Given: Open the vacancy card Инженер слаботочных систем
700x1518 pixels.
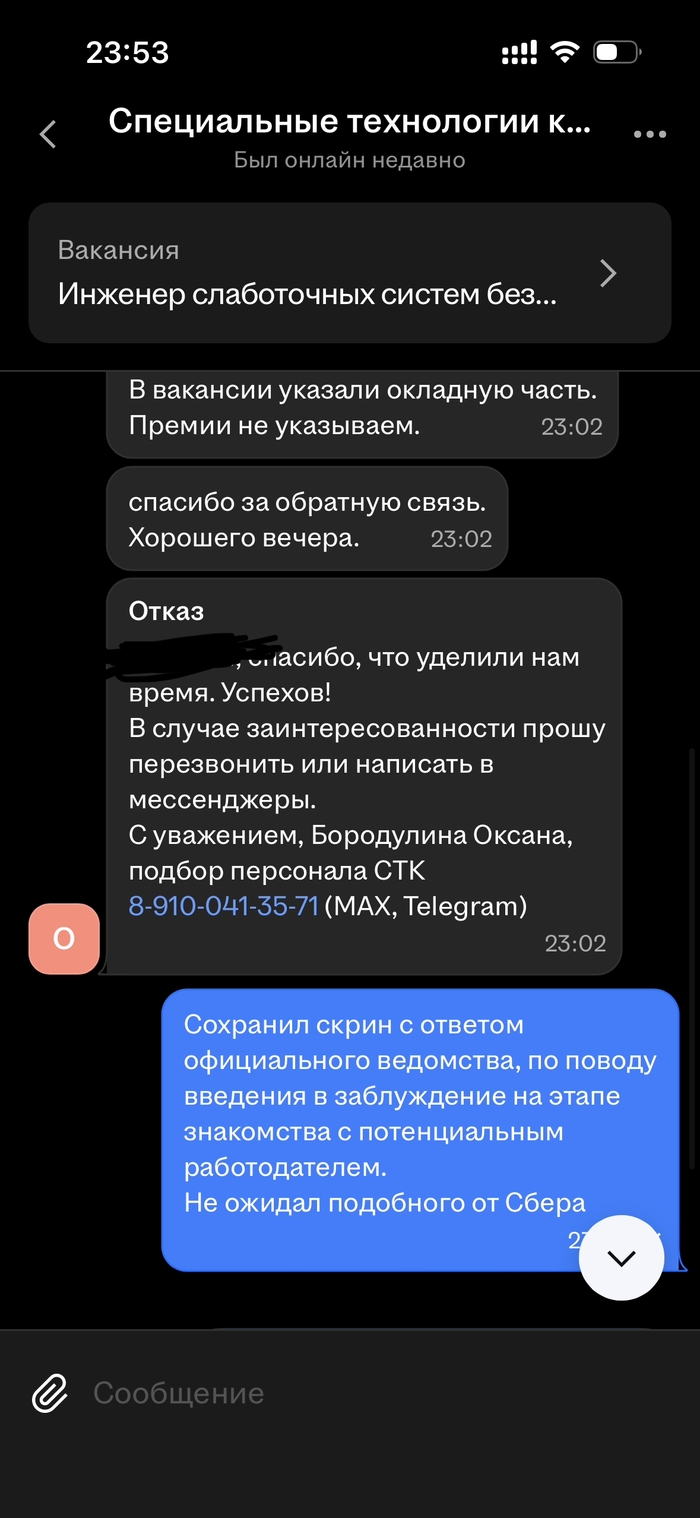Looking at the screenshot, I should (349, 273).
